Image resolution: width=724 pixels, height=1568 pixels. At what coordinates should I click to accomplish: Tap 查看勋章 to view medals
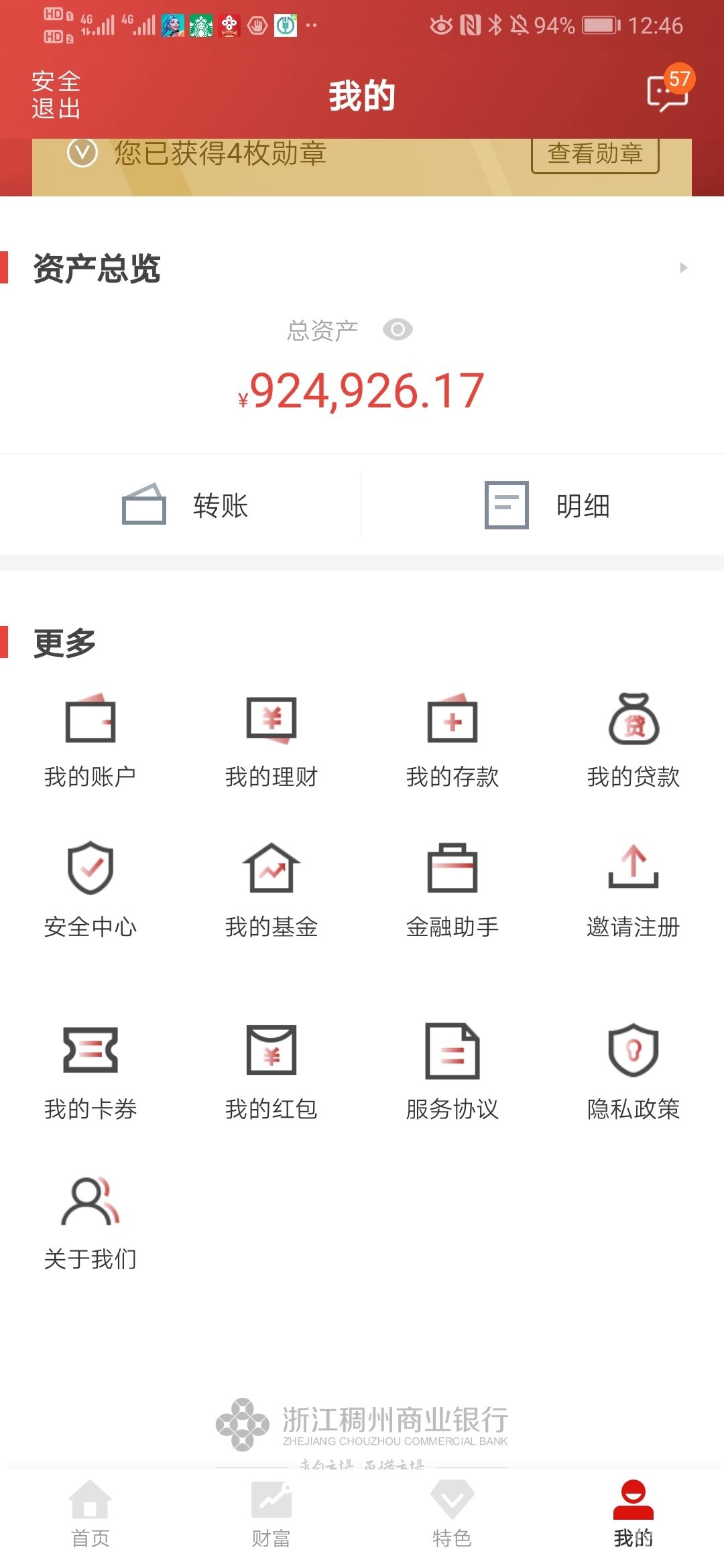tap(595, 154)
